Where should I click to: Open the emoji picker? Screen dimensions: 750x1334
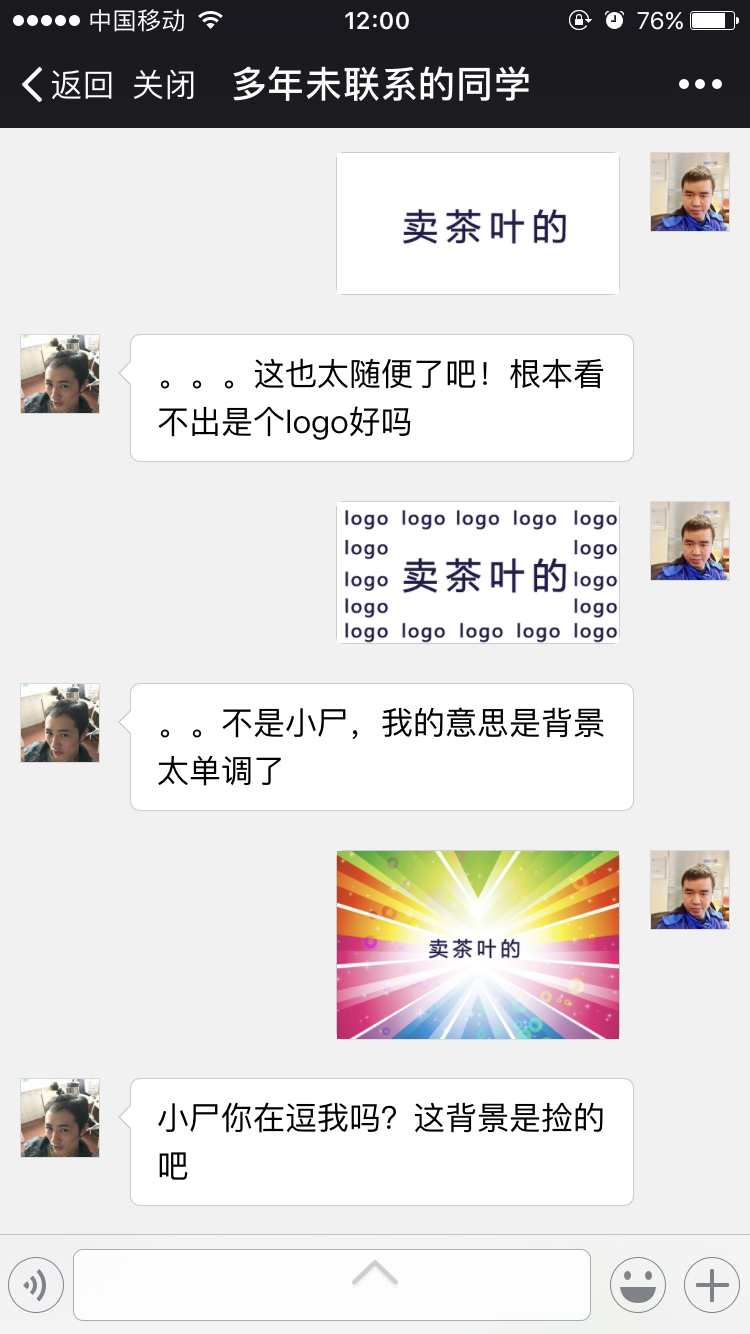click(x=637, y=1285)
